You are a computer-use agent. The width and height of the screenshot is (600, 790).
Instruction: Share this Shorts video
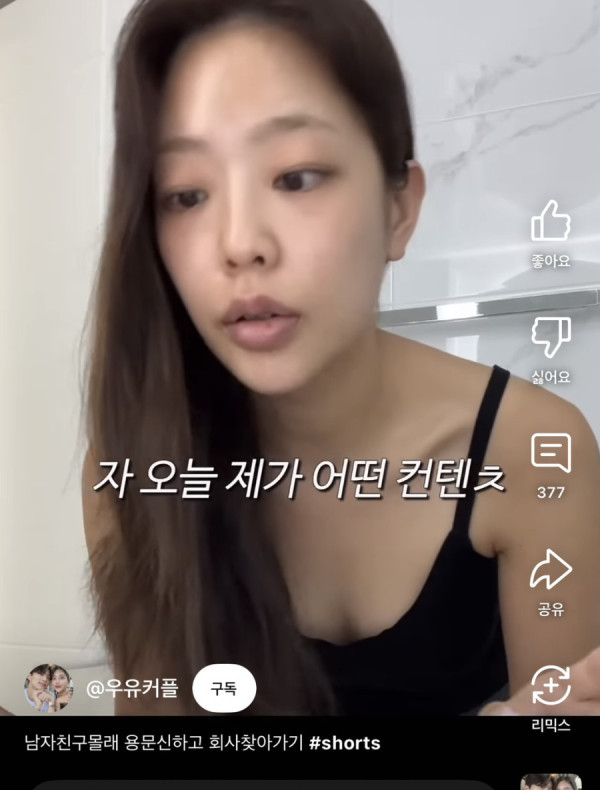click(x=550, y=570)
